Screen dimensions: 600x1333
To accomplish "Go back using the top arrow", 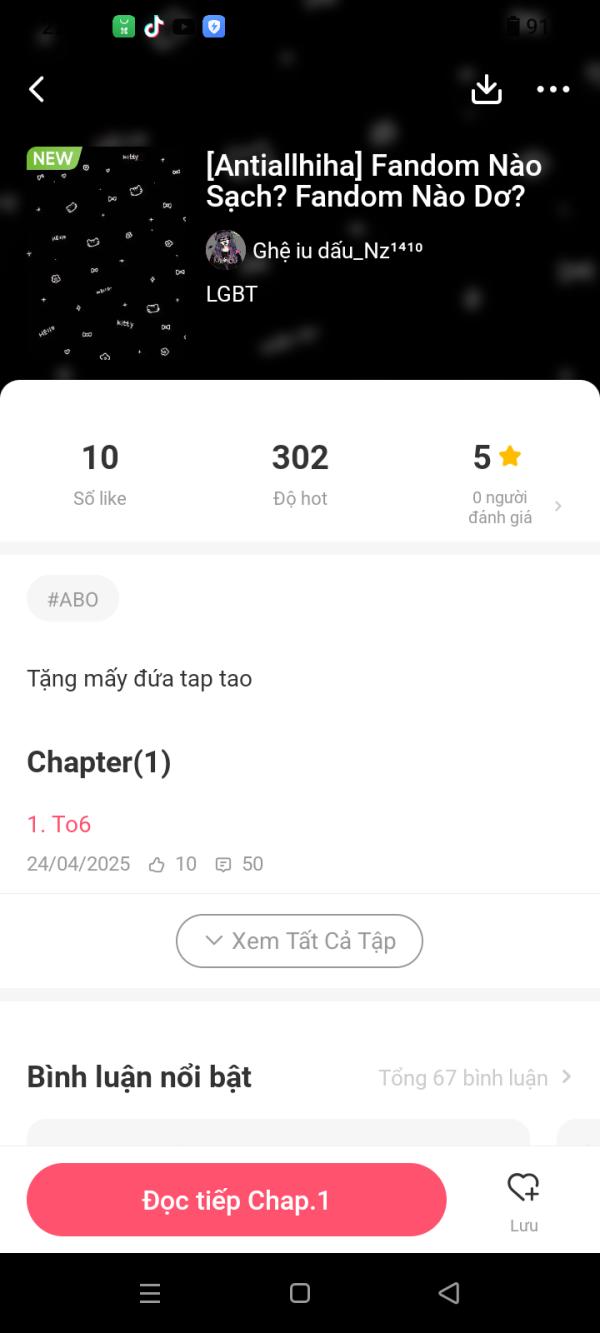I will [x=37, y=89].
